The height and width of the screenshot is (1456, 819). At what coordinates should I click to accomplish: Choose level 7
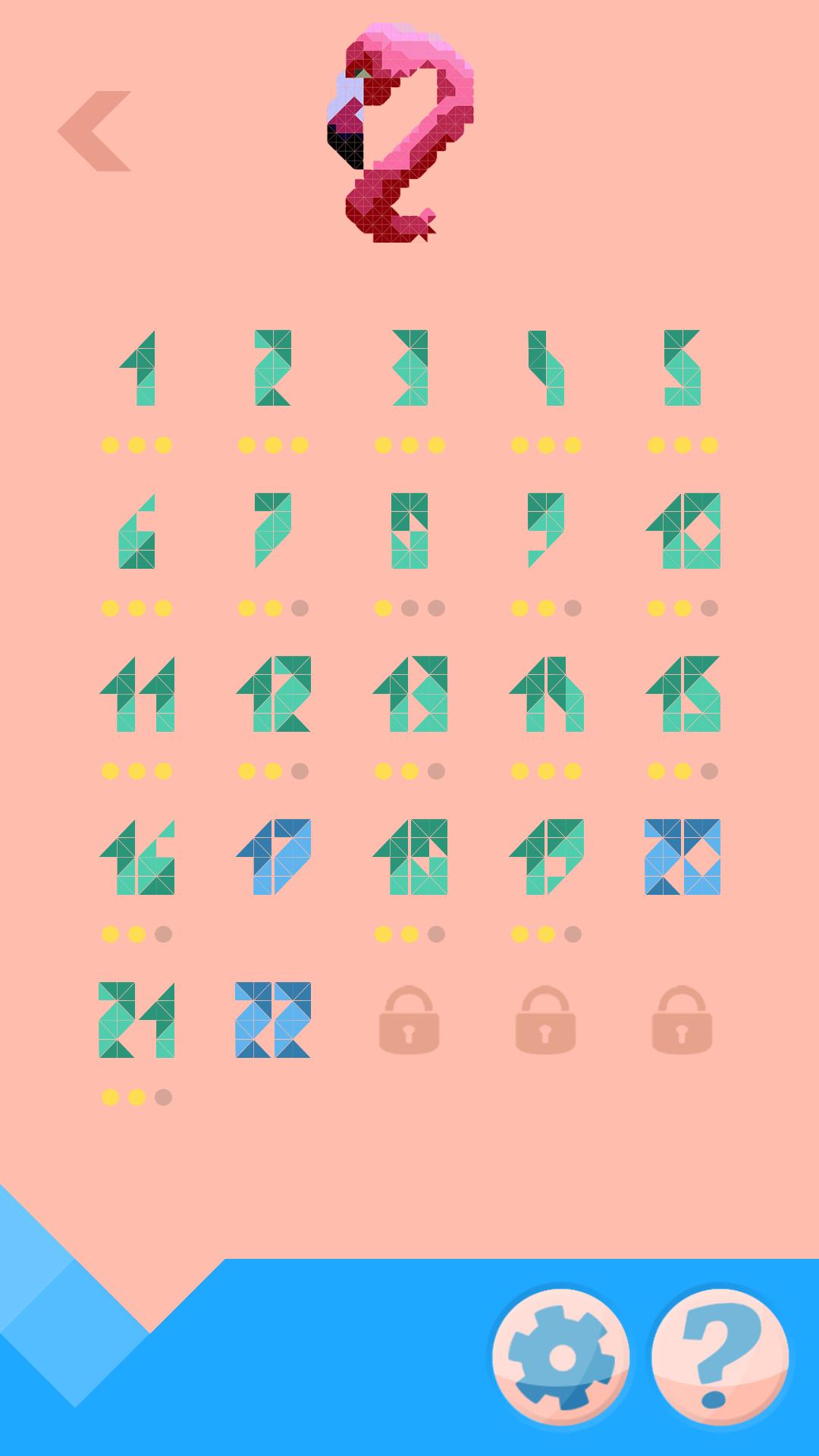click(x=273, y=531)
